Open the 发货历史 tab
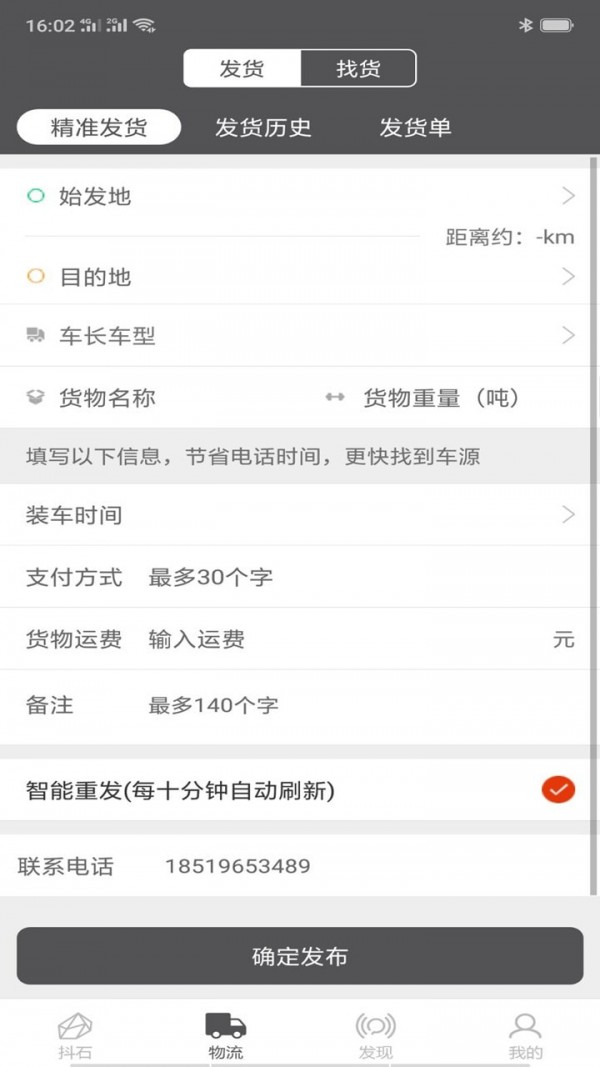Viewport: 600px width, 1067px height. (263, 127)
